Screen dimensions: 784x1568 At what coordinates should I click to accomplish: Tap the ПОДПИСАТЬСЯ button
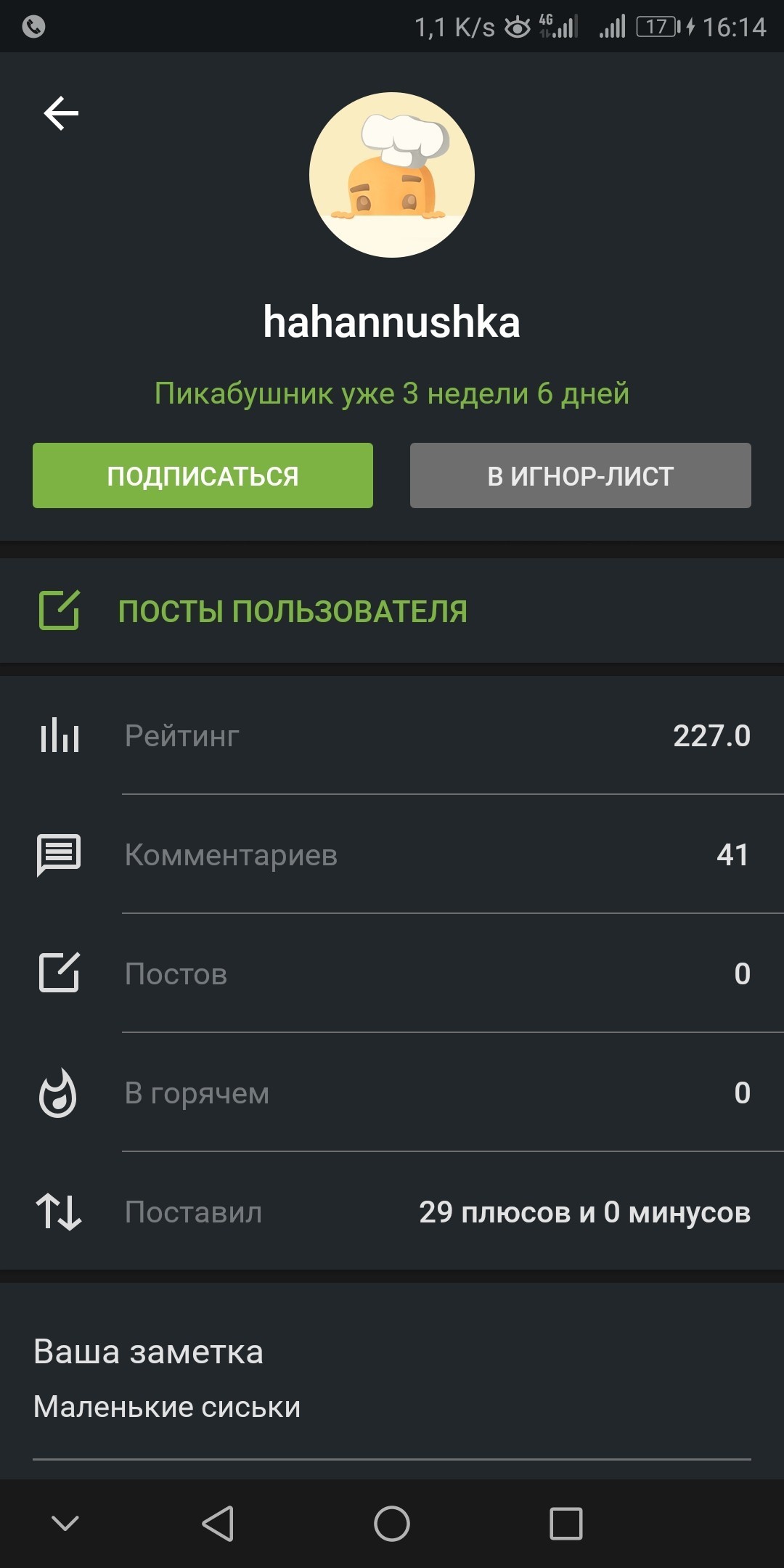[x=203, y=475]
